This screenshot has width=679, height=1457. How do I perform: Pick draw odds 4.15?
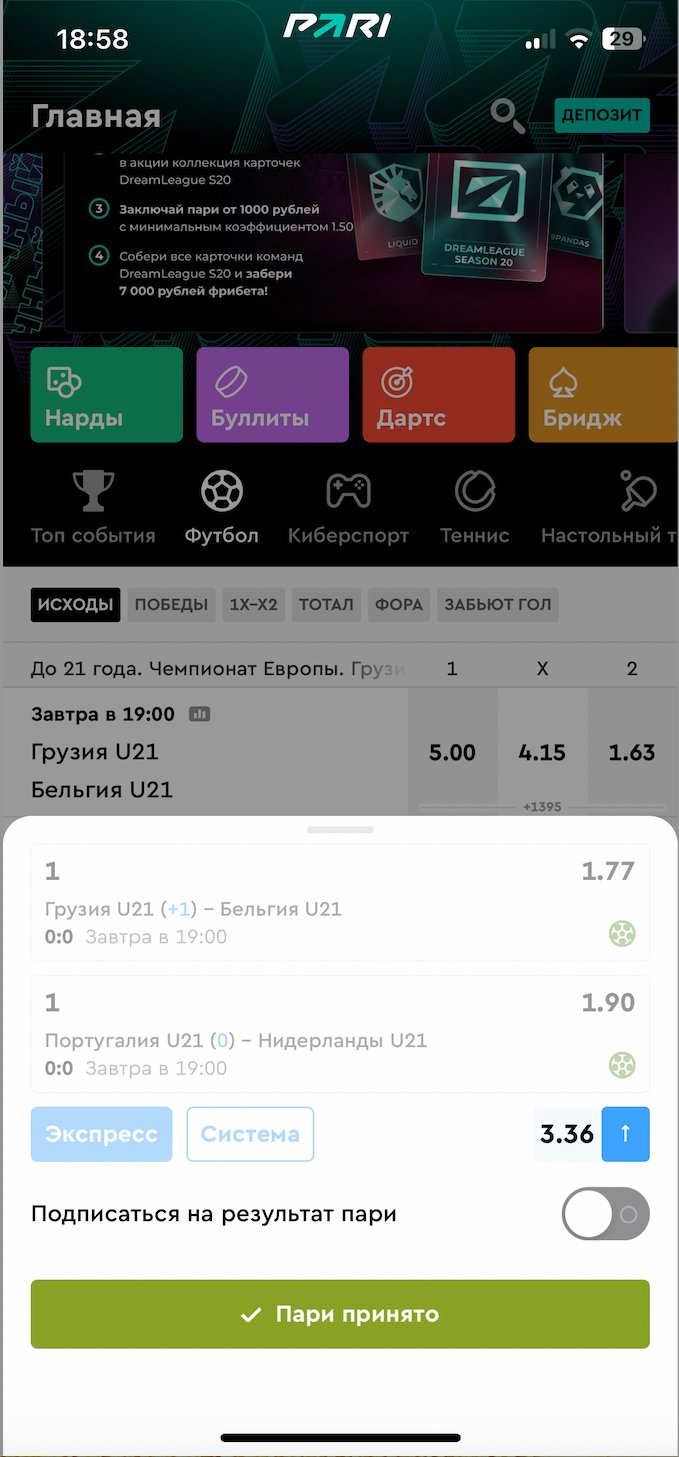click(x=542, y=752)
